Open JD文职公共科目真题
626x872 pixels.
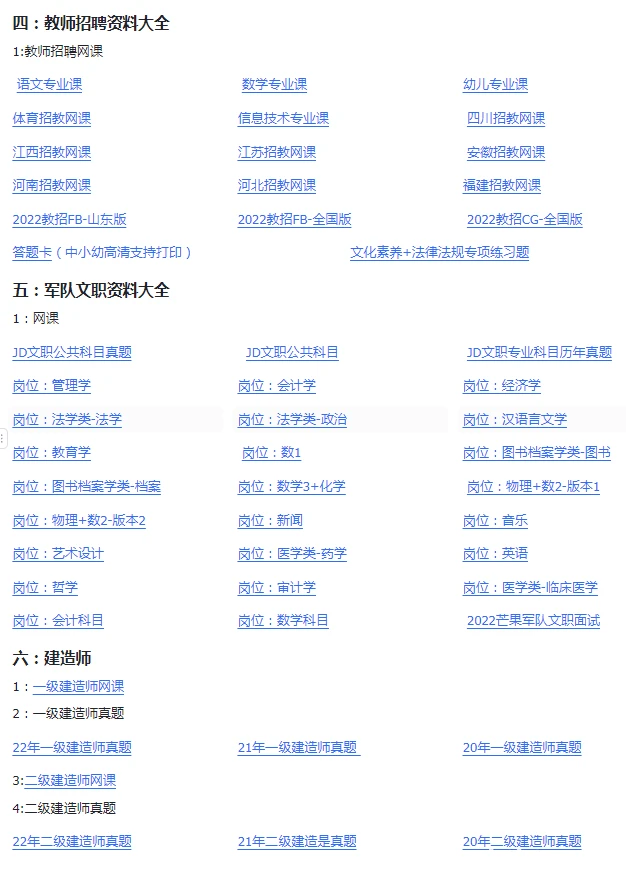coord(72,353)
